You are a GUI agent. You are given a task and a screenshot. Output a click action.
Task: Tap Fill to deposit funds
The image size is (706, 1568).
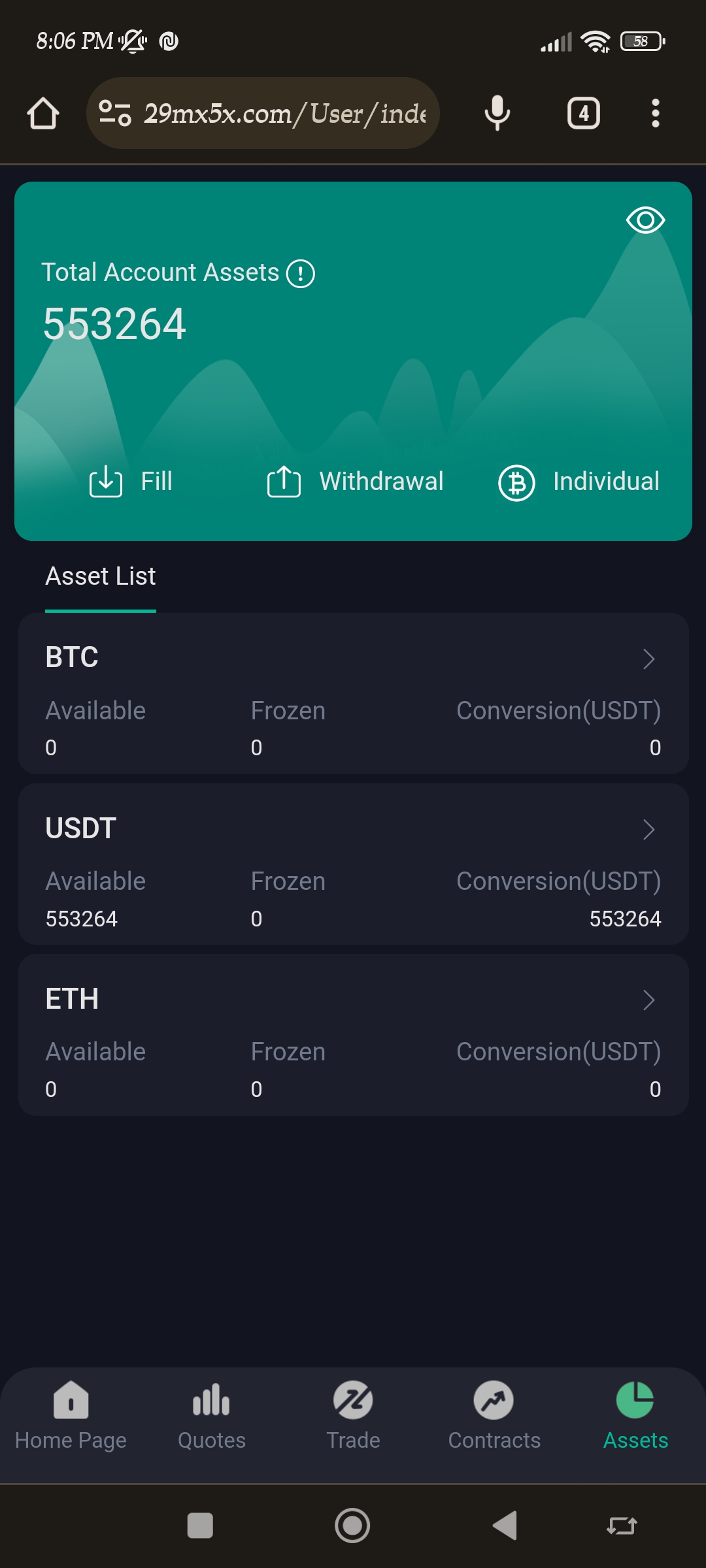(x=131, y=482)
